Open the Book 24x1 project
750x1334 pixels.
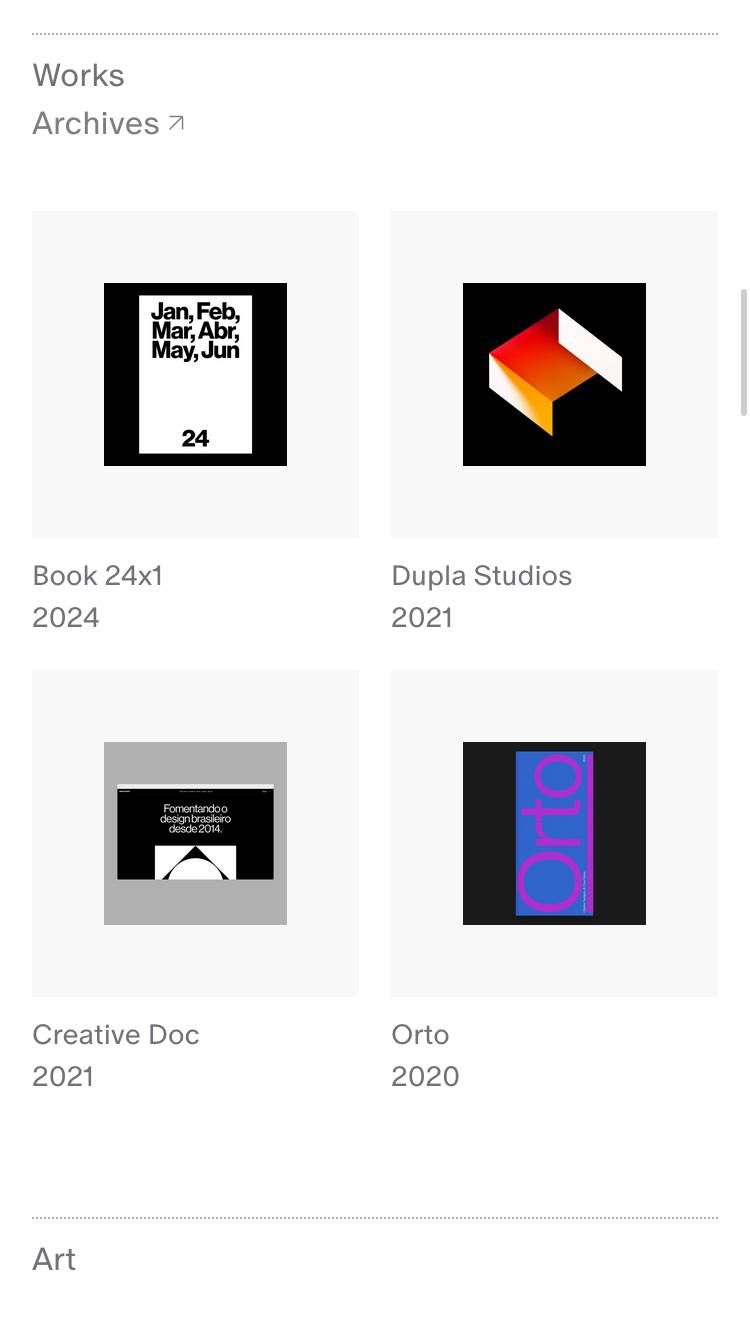pos(195,374)
